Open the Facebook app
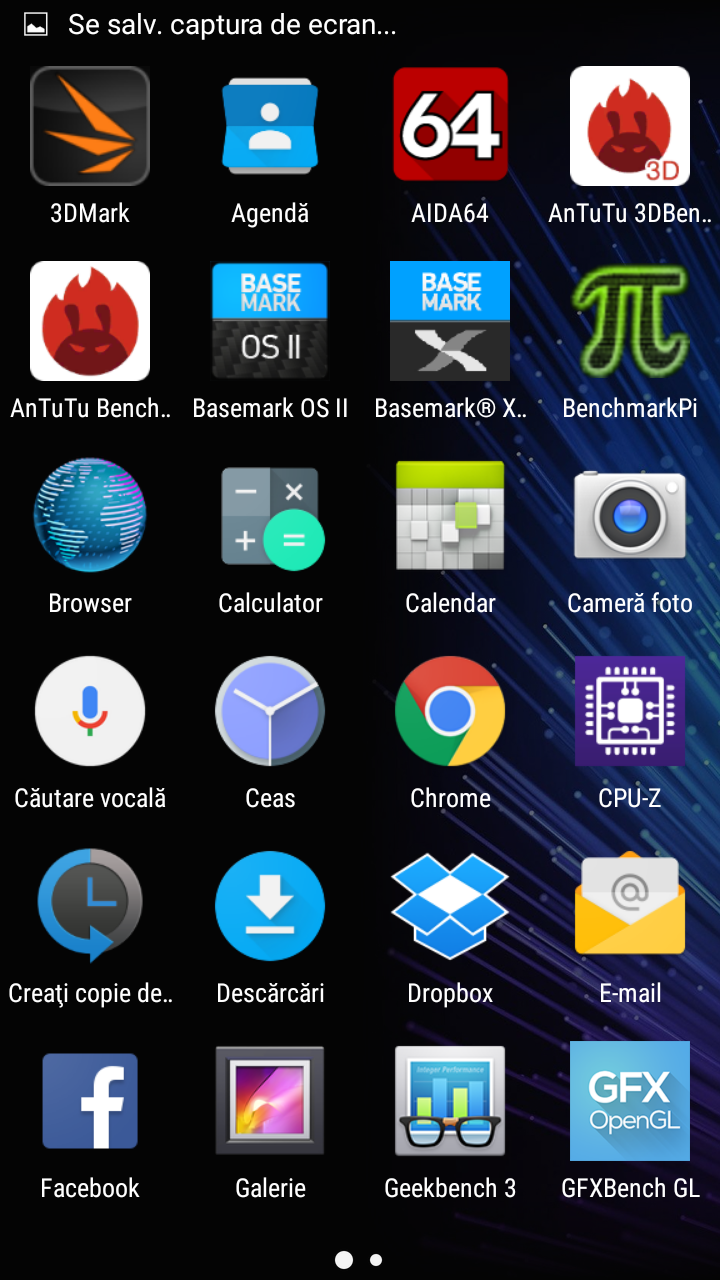This screenshot has width=720, height=1280. [90, 1101]
